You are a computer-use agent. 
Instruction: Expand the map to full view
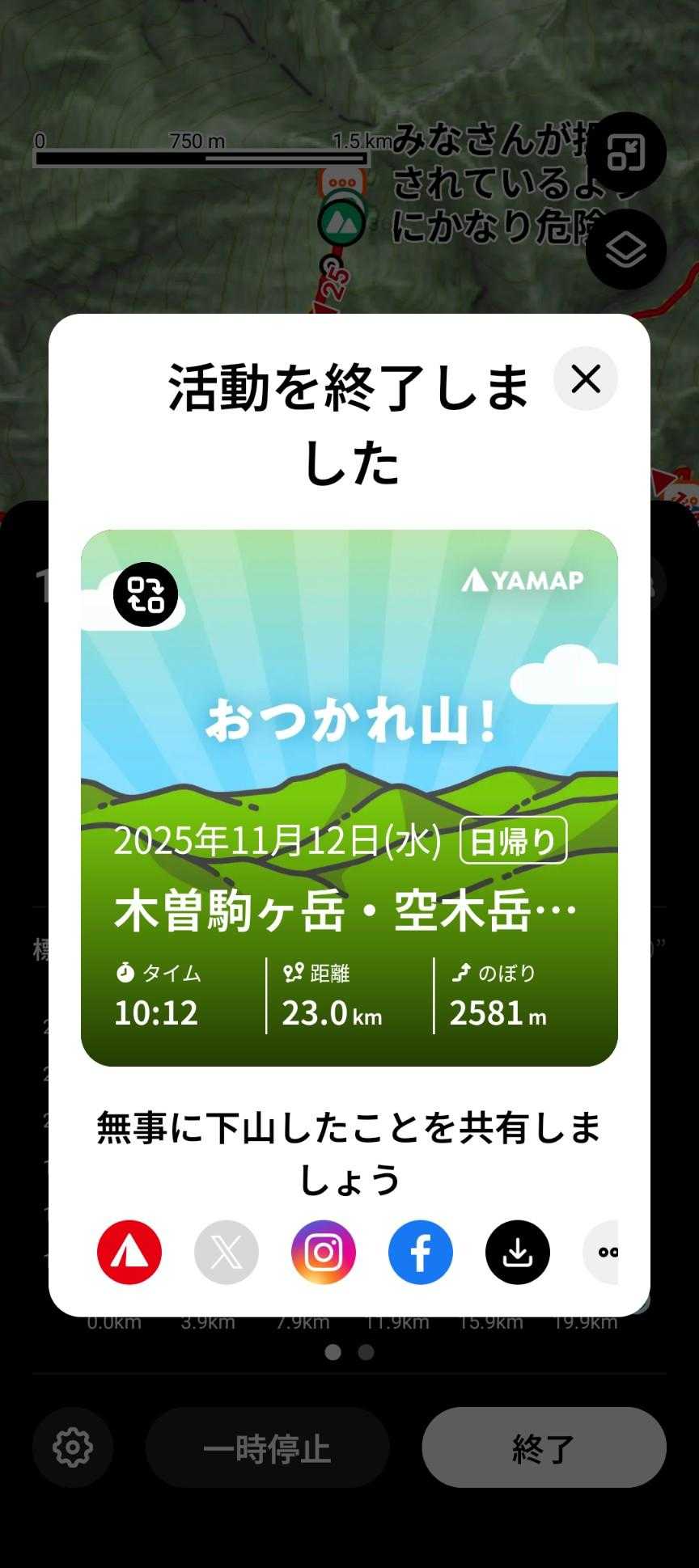click(625, 152)
